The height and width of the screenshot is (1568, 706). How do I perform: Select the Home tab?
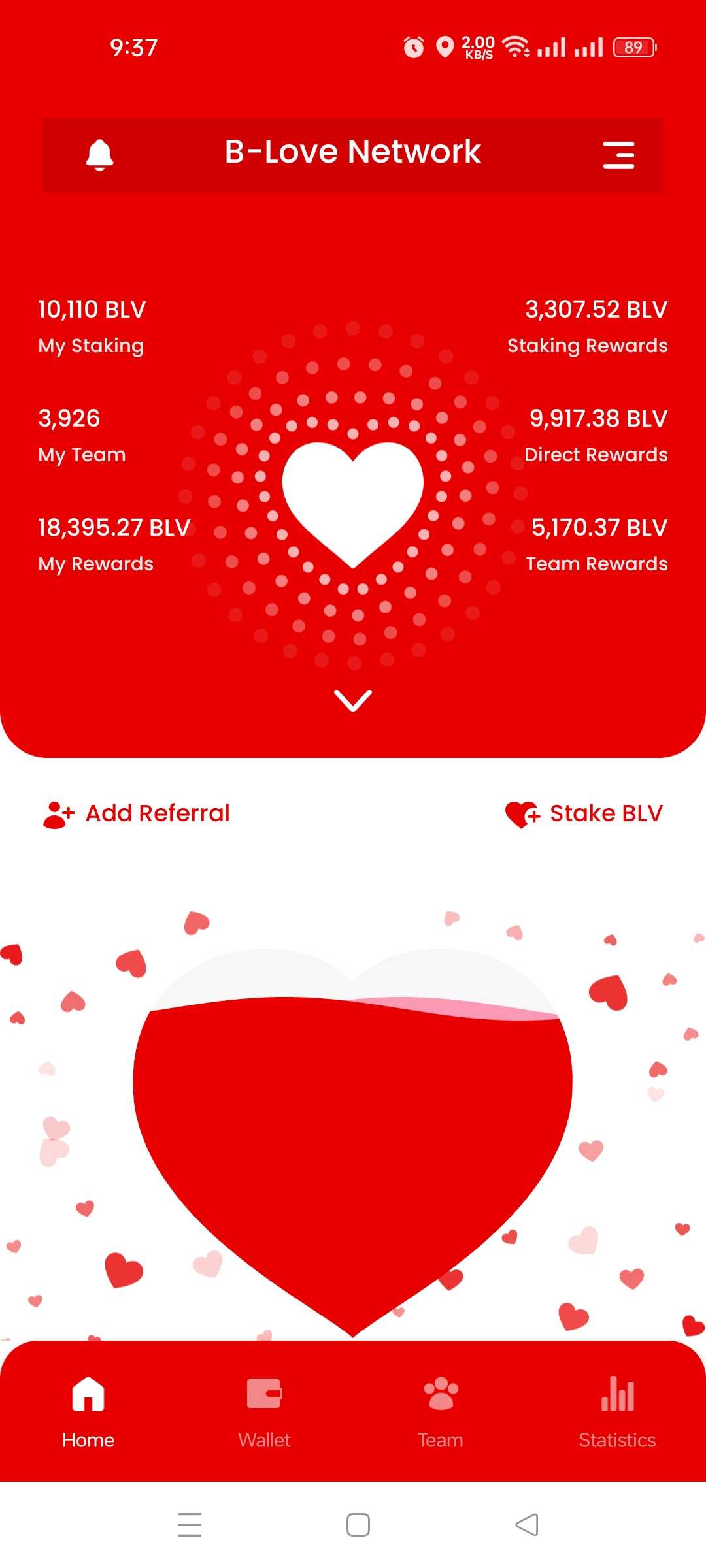click(x=88, y=1411)
